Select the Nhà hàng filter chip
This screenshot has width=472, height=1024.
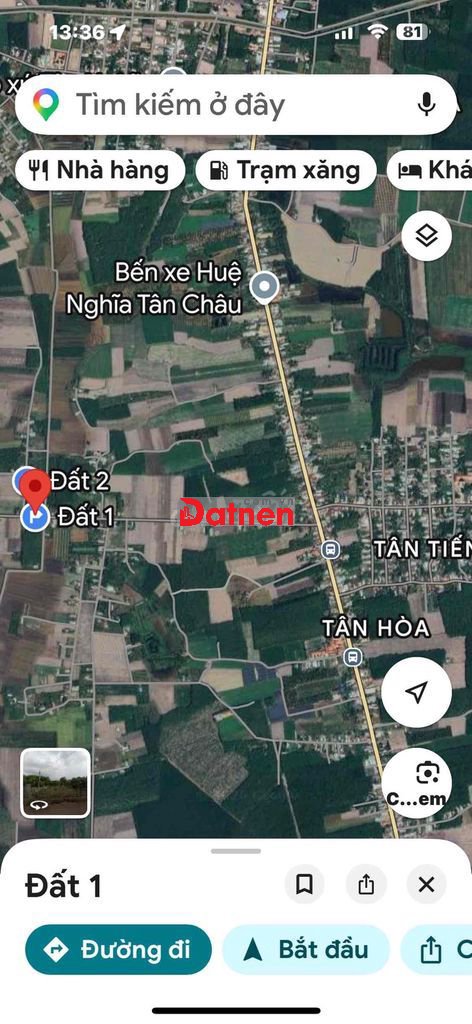click(x=100, y=170)
